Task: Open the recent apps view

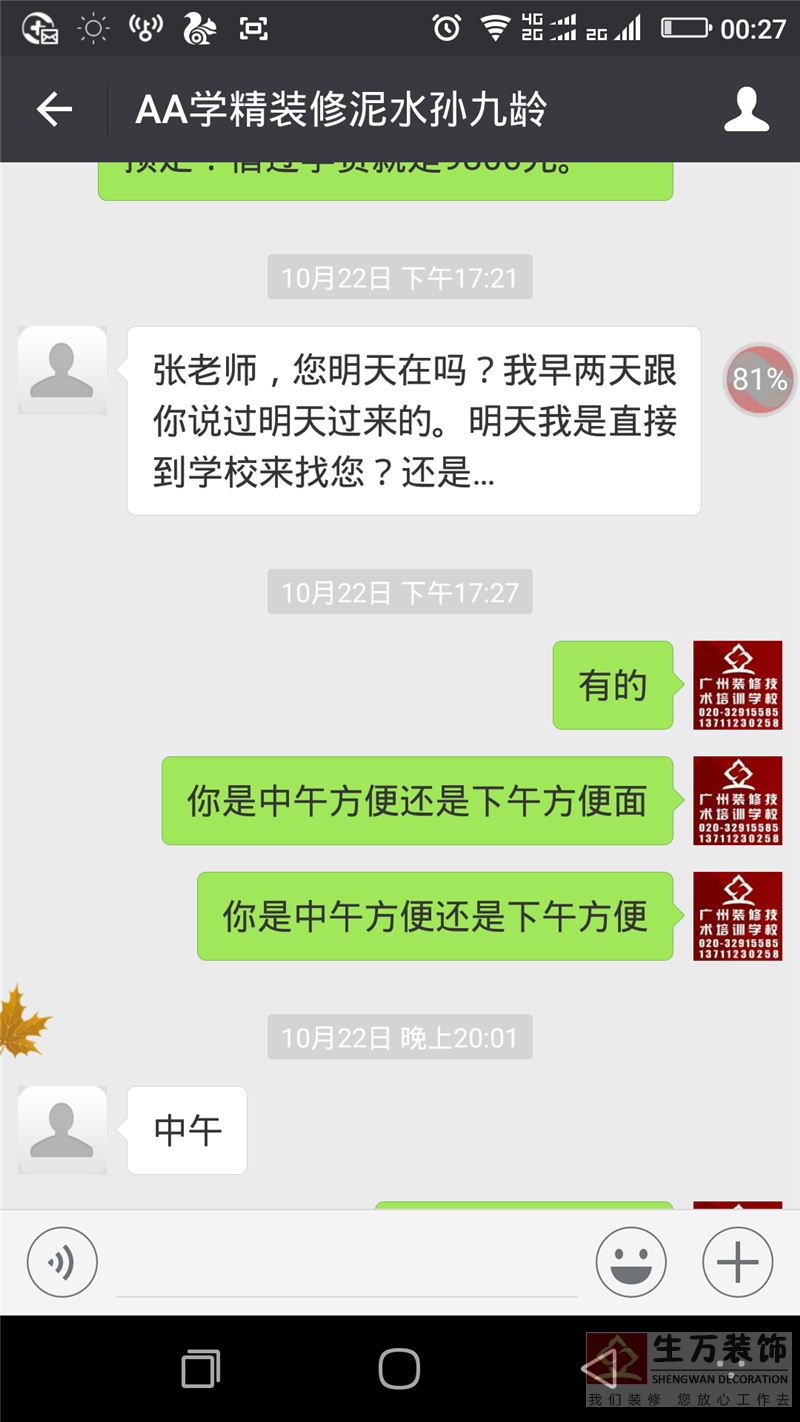Action: coord(201,1368)
